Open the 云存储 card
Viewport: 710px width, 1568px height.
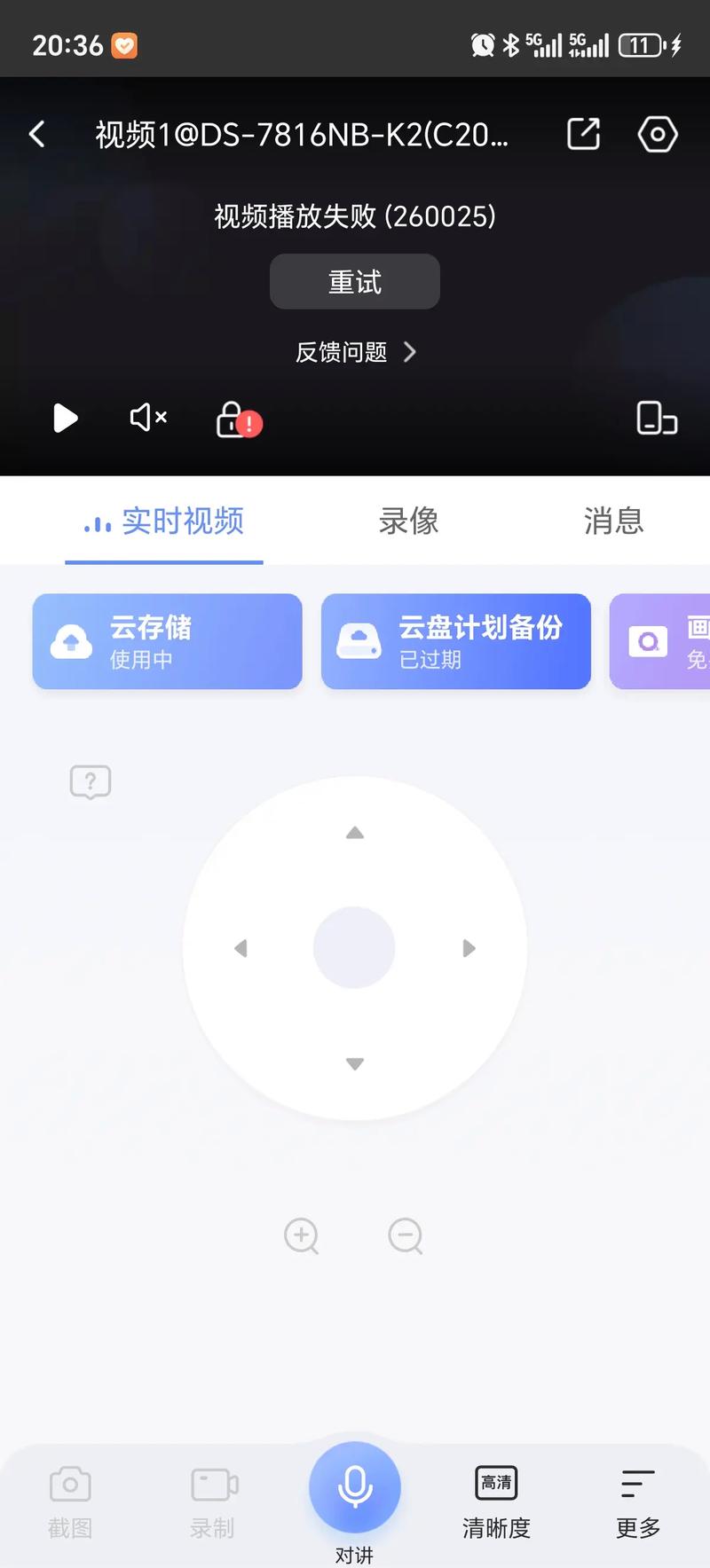(168, 641)
